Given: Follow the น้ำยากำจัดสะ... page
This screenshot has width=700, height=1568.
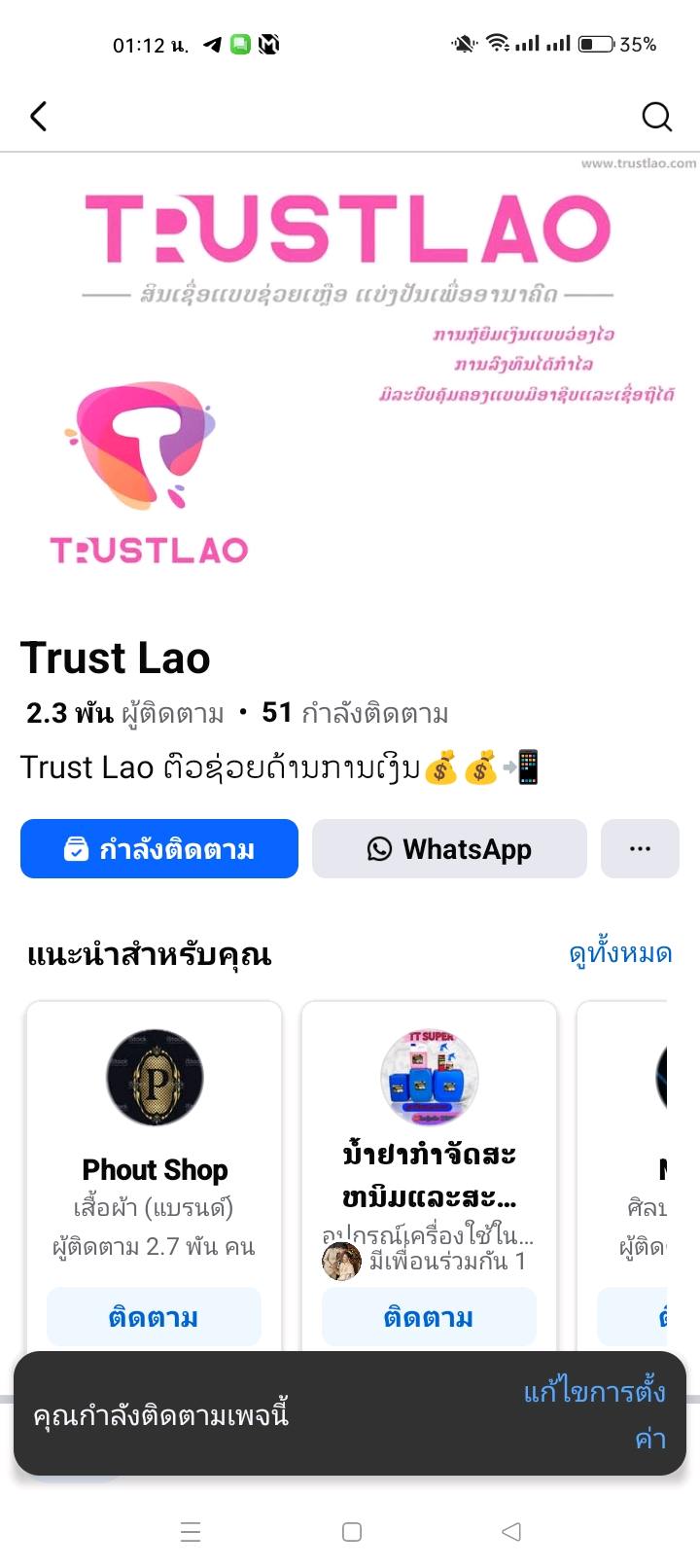Looking at the screenshot, I should [x=429, y=1317].
